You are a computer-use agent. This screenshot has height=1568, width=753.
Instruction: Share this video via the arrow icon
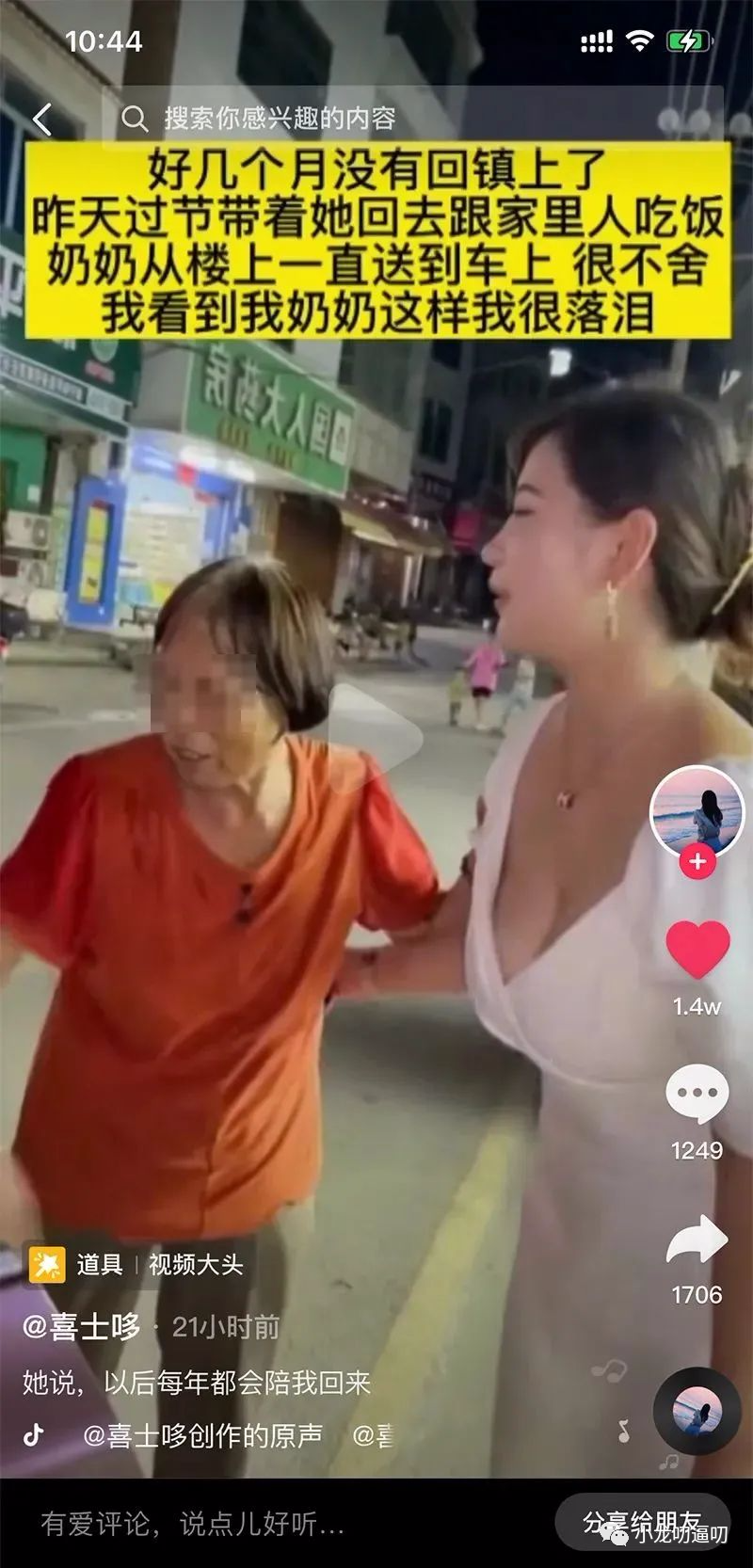pos(697,1242)
